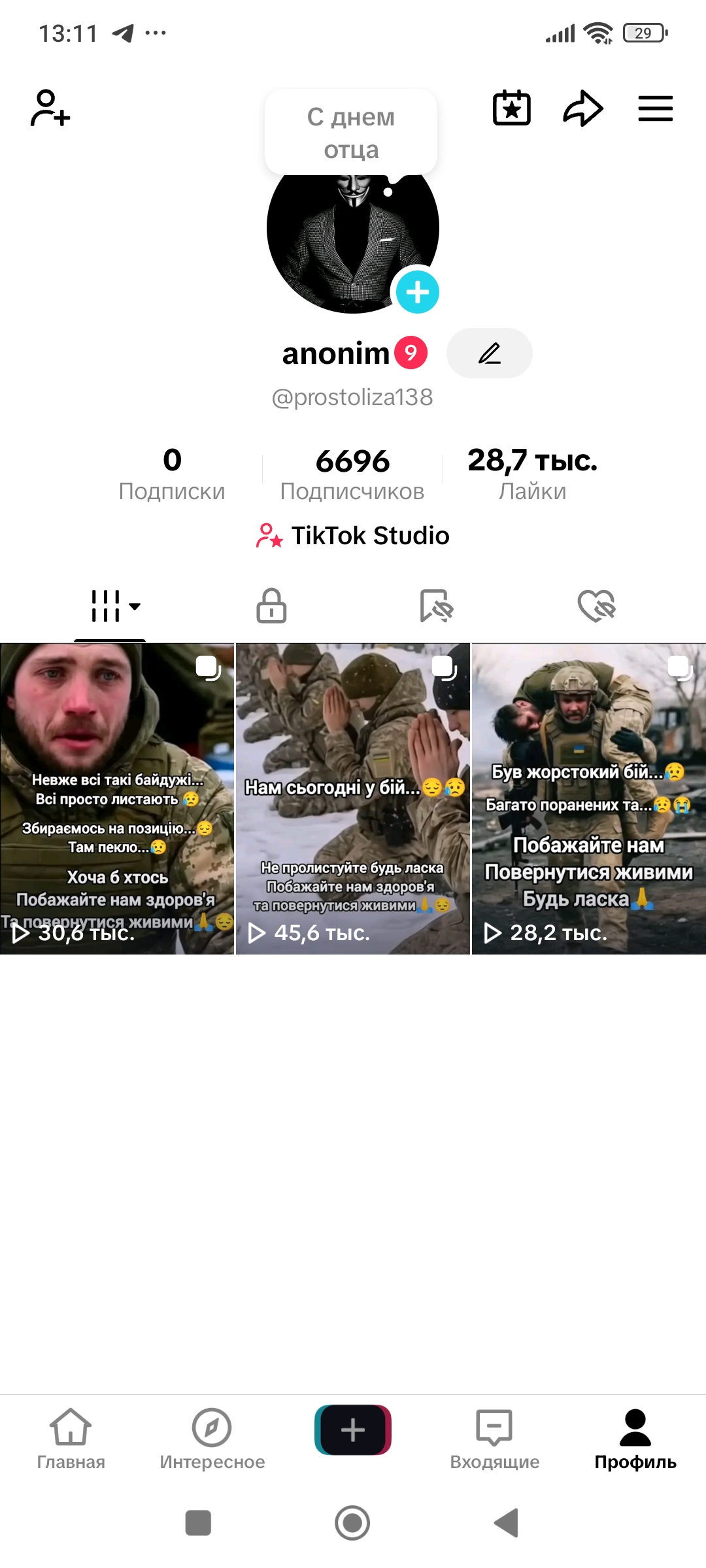Open the video with 30,6 тыс. views

tap(117, 798)
